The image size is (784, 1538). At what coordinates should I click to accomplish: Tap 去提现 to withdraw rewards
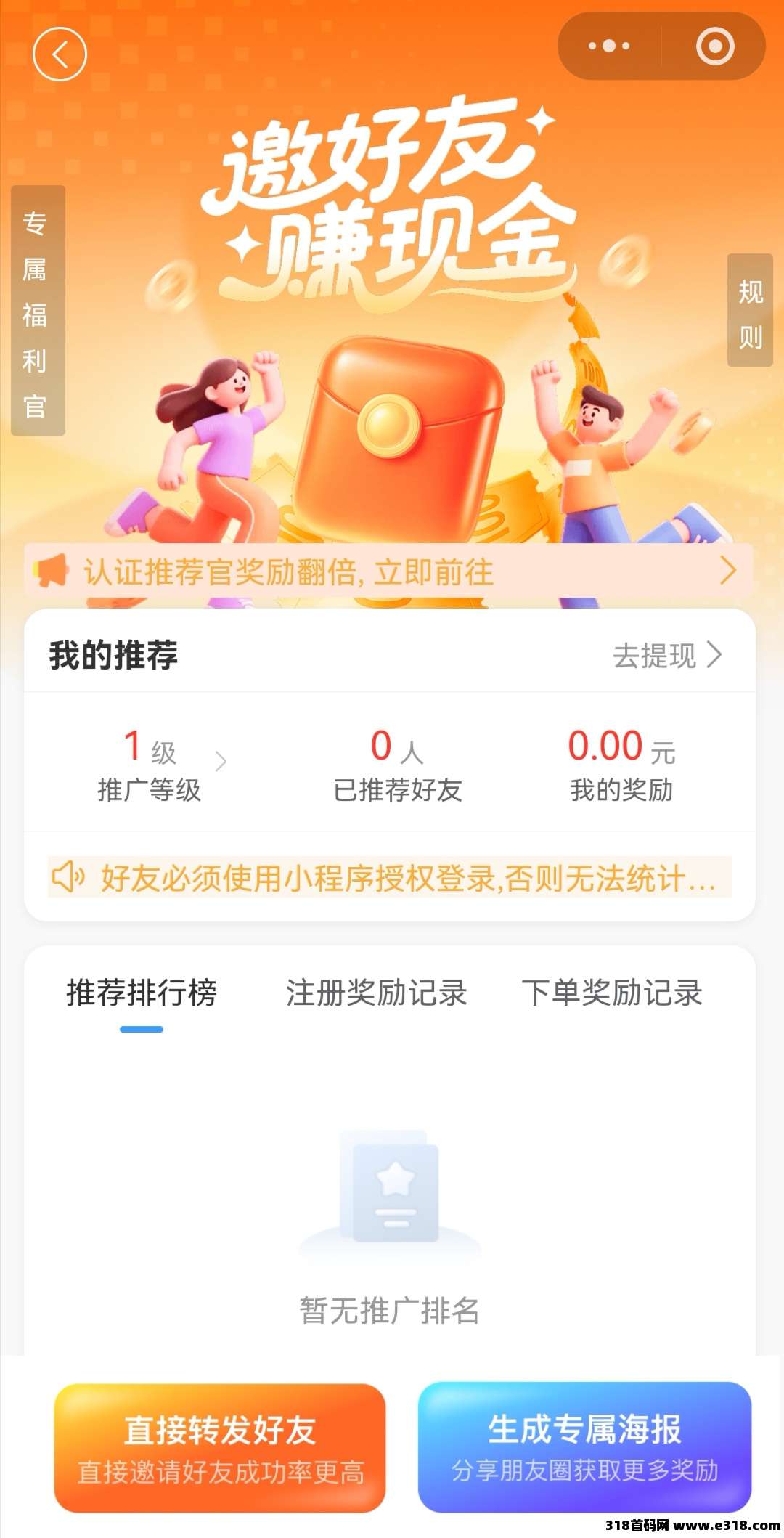(x=653, y=655)
